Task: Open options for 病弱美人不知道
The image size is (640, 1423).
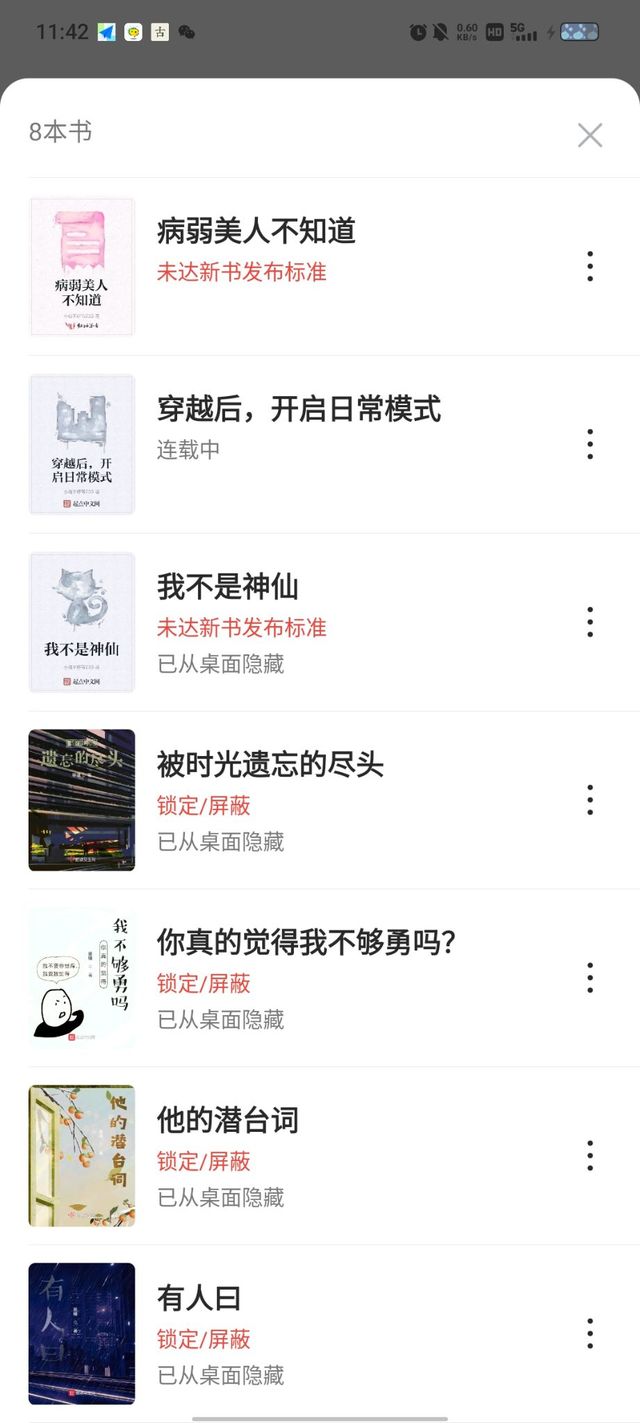Action: [x=590, y=266]
